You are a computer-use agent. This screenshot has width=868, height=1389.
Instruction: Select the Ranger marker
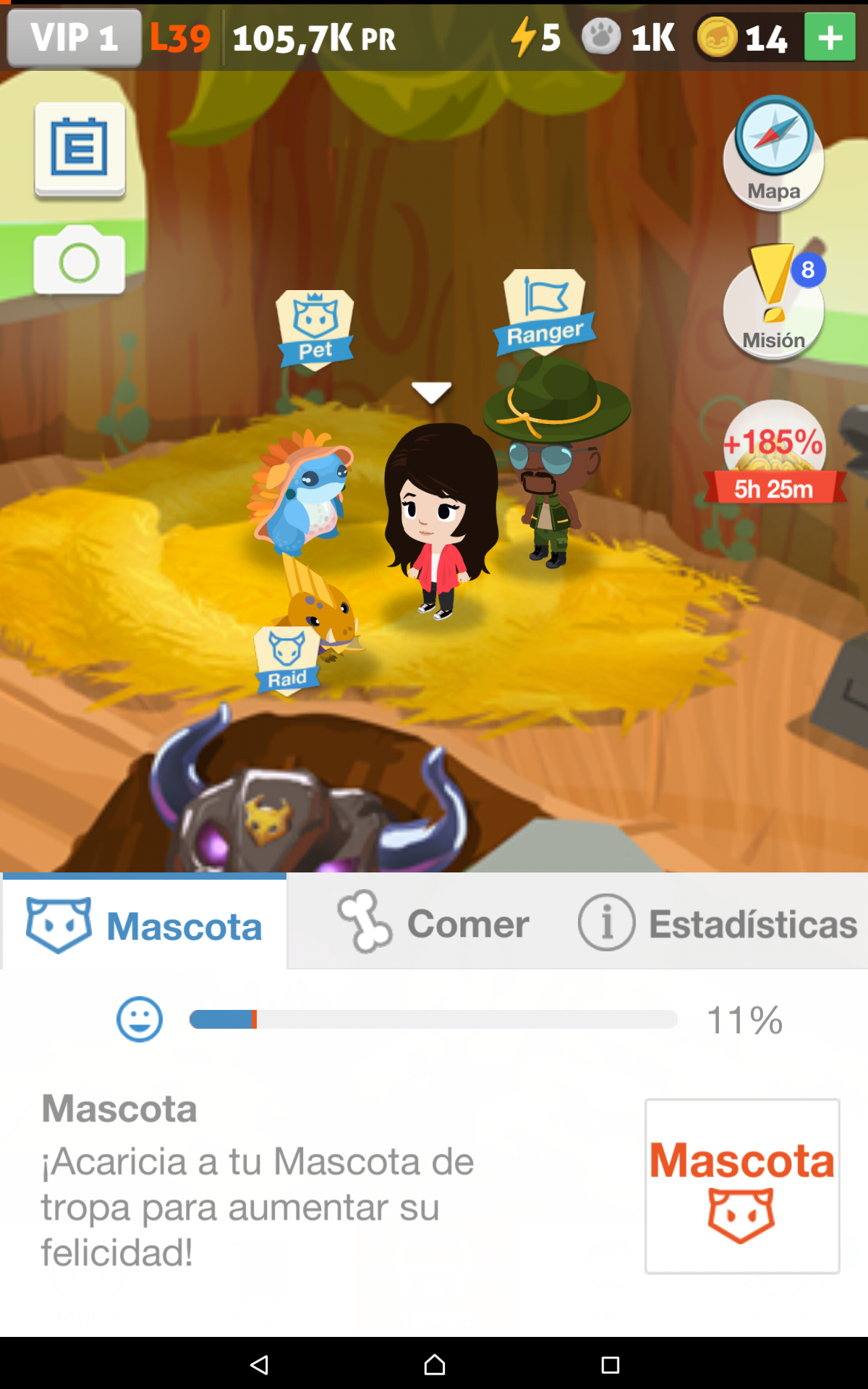tap(545, 313)
